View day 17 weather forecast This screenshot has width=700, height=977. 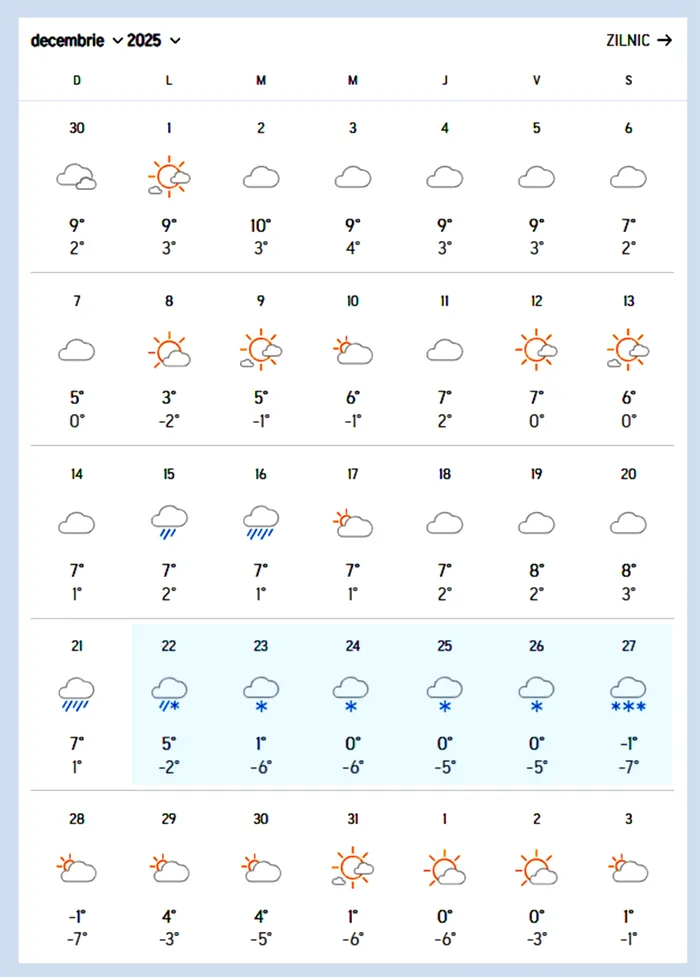353,531
